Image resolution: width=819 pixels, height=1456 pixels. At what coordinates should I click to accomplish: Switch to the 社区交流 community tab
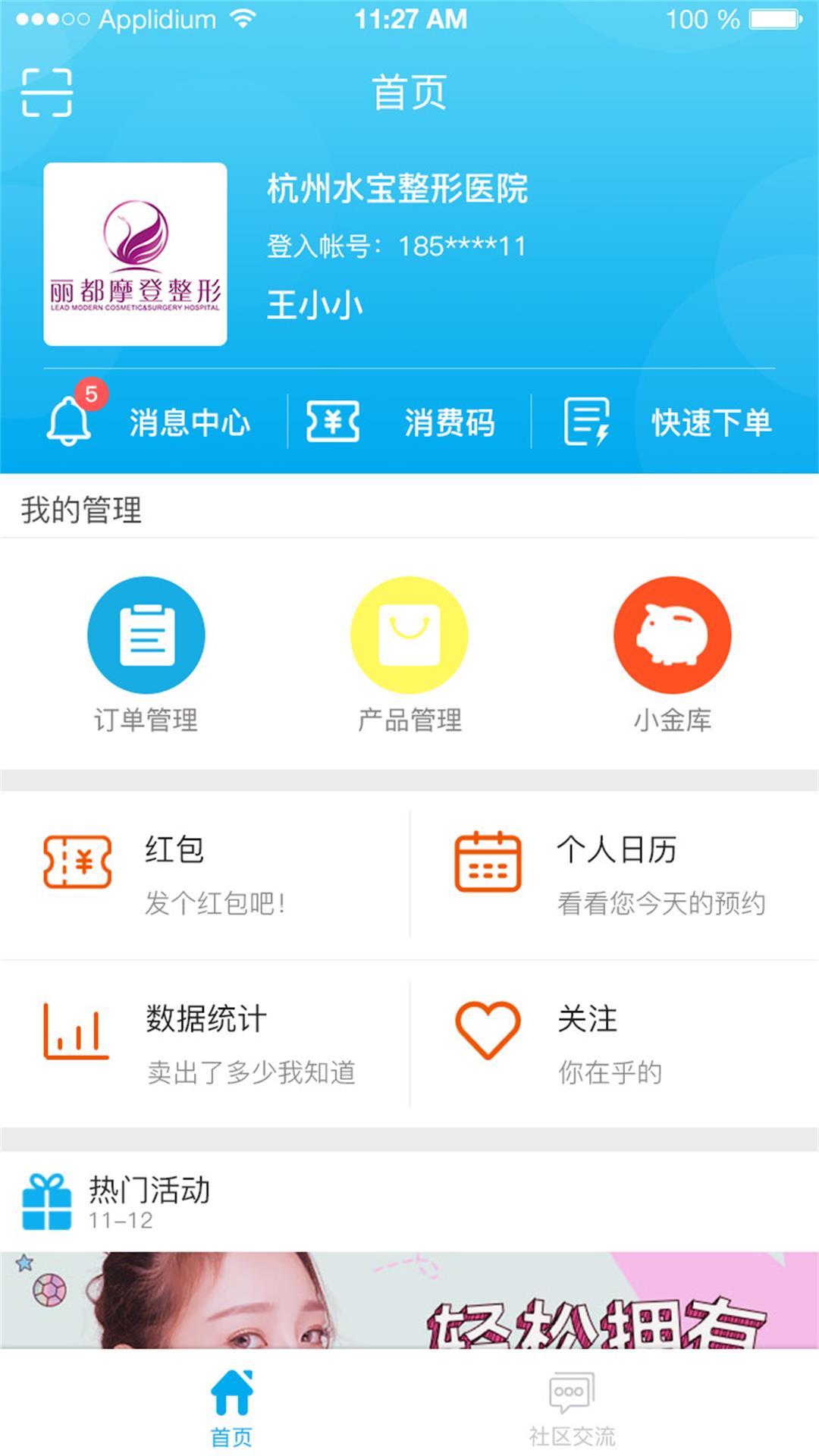(572, 1408)
